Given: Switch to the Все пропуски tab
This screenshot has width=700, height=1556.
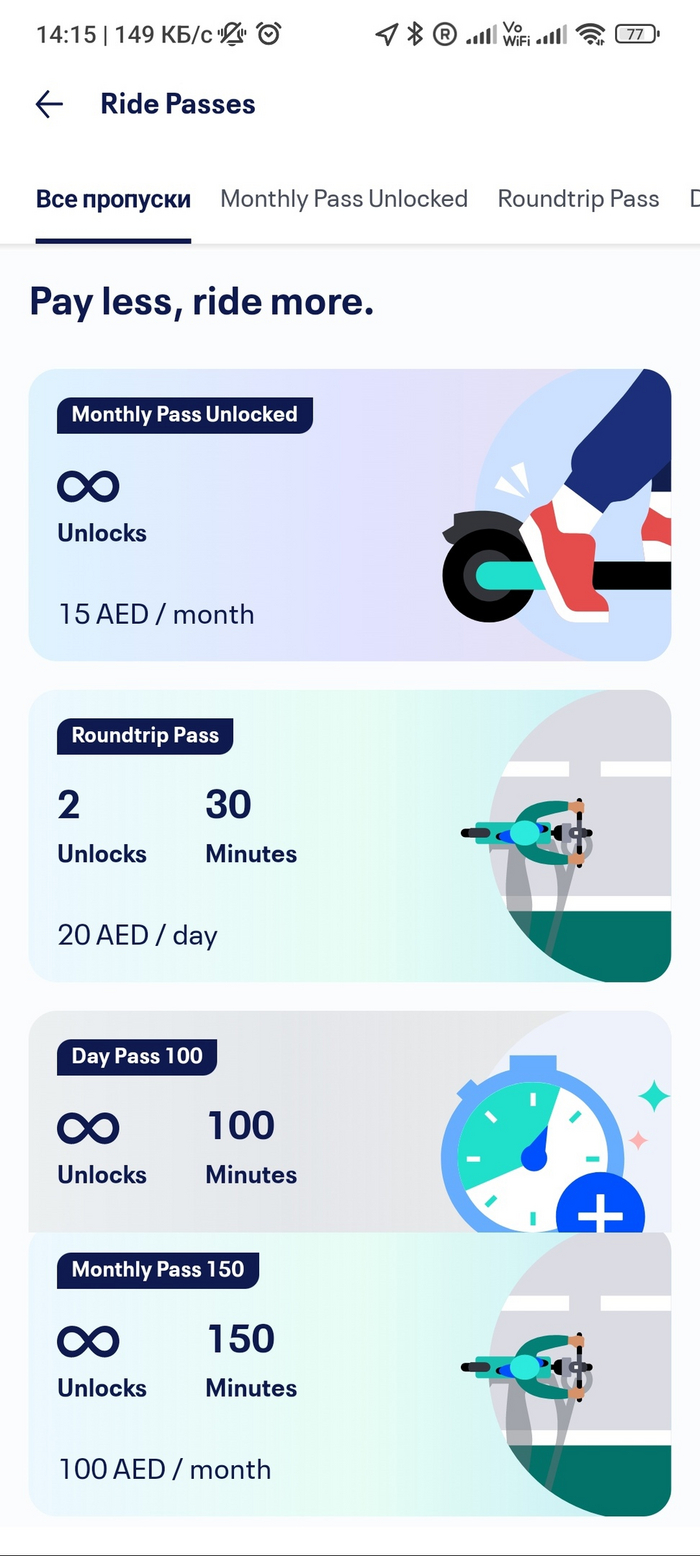Looking at the screenshot, I should [x=113, y=199].
